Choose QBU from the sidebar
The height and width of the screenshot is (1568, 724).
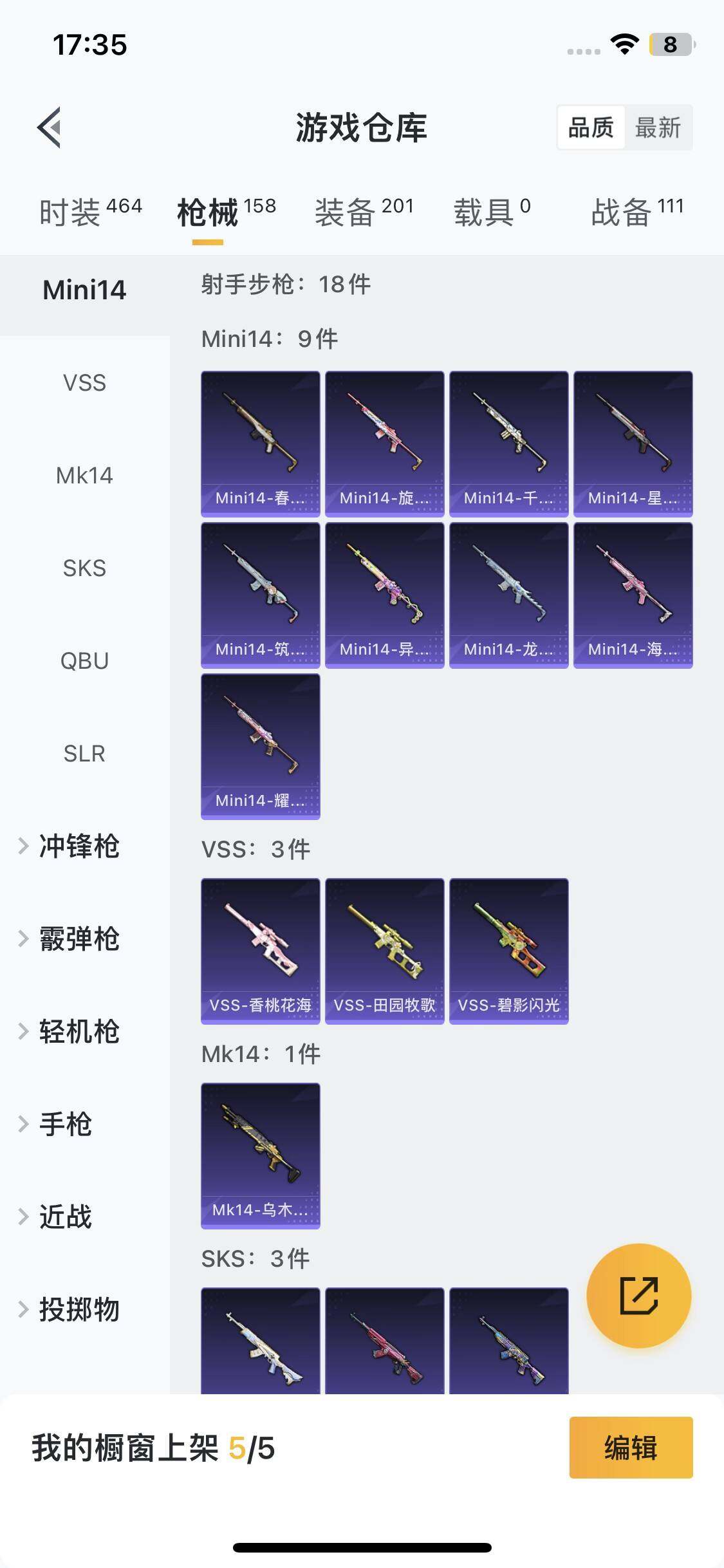click(x=84, y=661)
